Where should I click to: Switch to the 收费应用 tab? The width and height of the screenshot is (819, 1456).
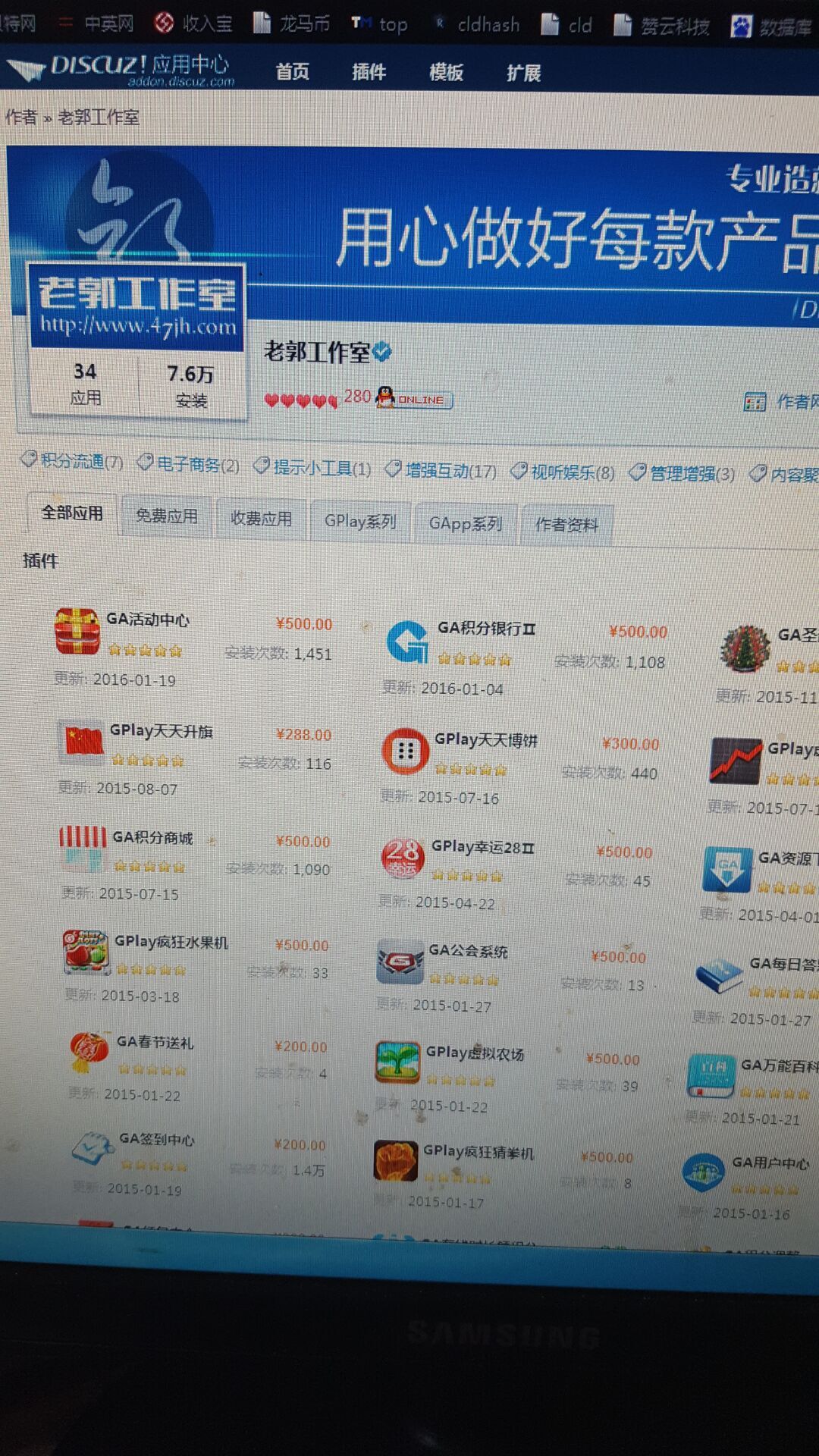(x=261, y=519)
